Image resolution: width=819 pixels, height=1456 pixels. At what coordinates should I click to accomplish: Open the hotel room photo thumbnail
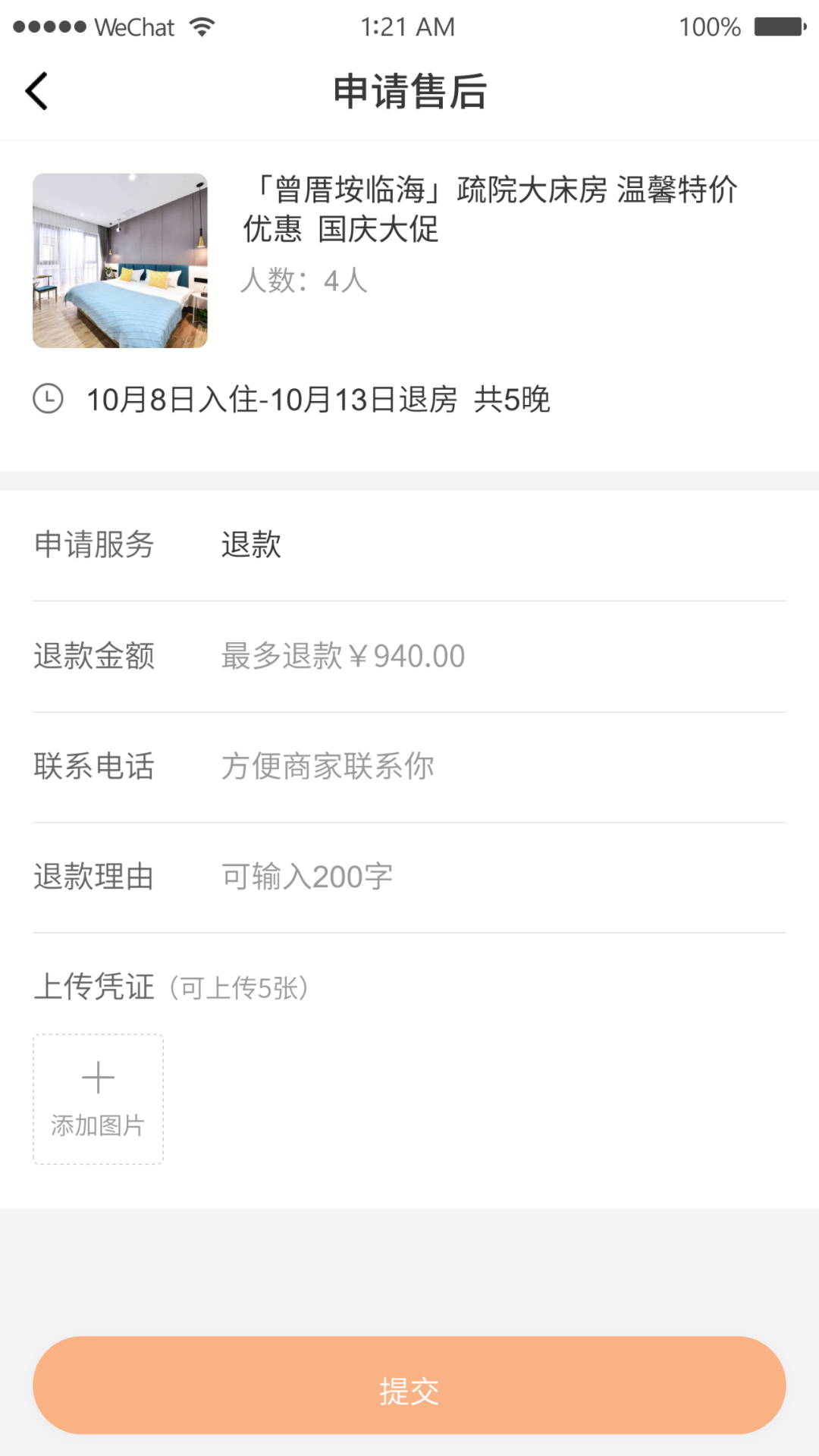120,261
